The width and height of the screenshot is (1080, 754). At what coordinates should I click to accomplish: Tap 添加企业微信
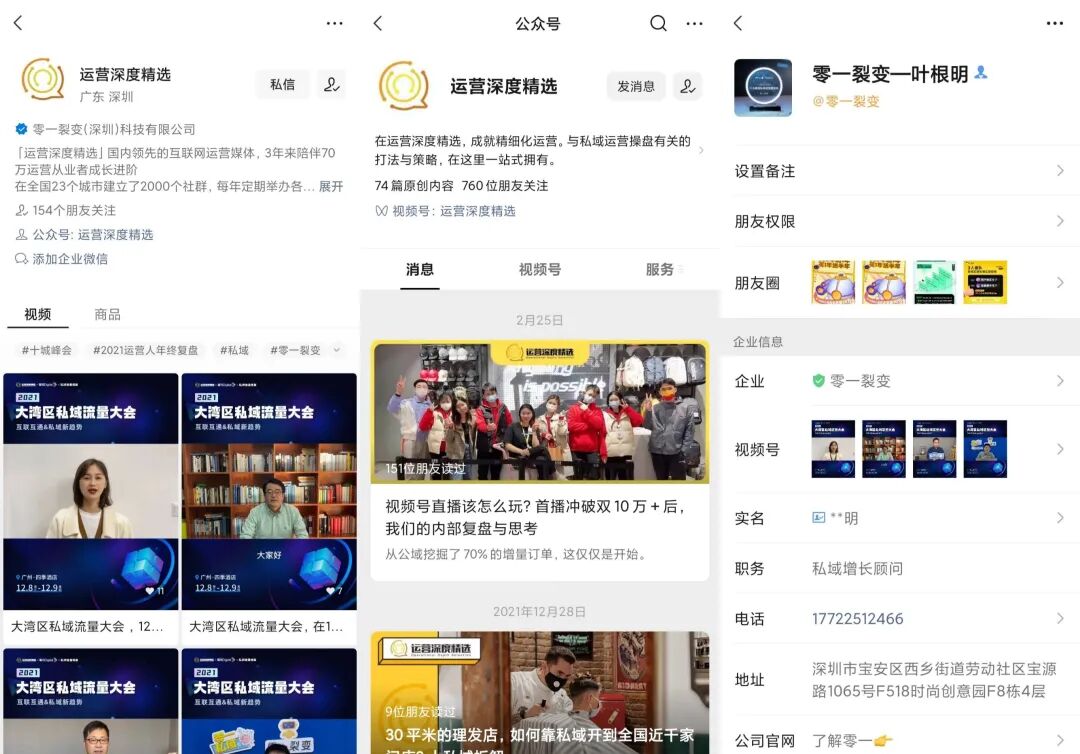(x=70, y=259)
